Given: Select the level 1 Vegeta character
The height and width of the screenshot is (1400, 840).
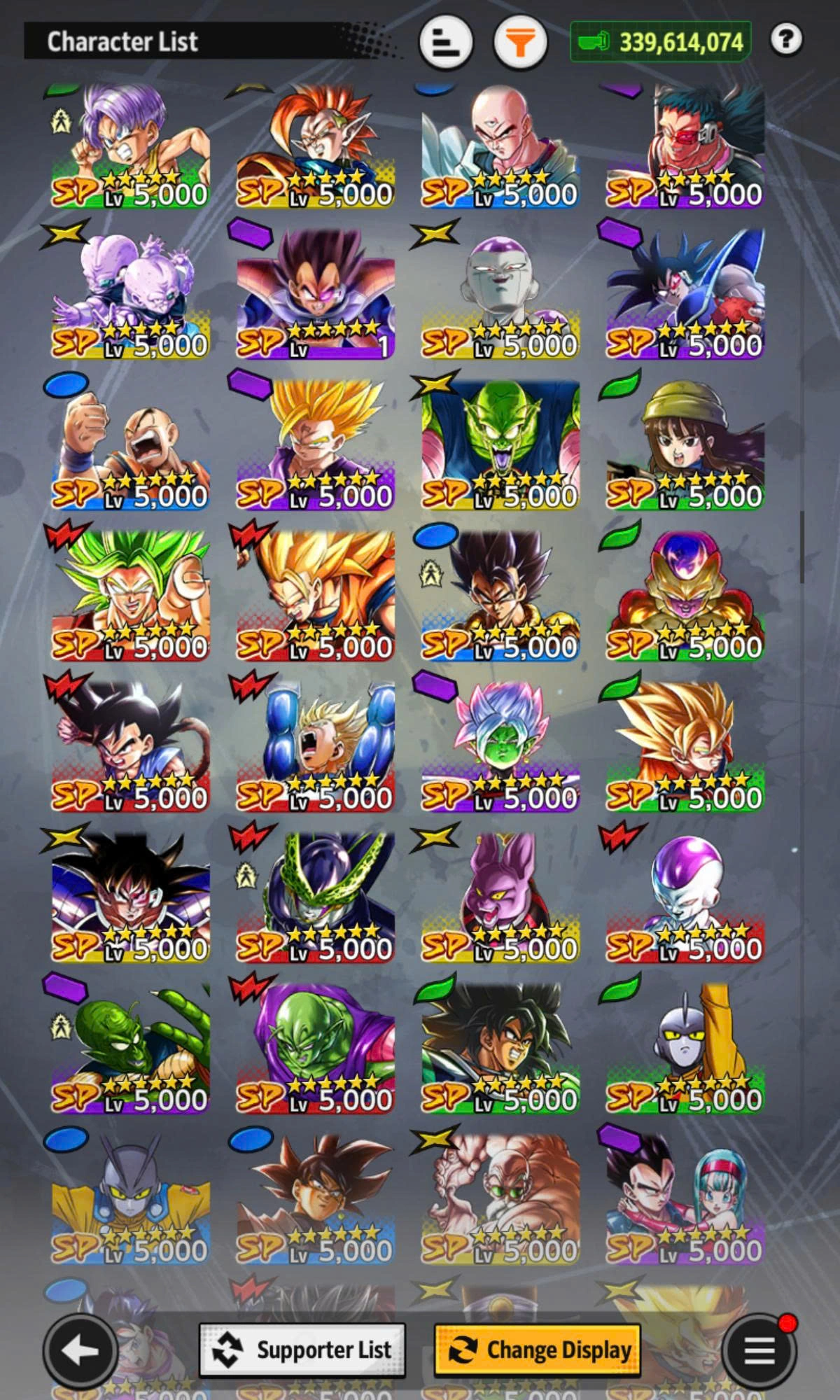Looking at the screenshot, I should coord(315,294).
